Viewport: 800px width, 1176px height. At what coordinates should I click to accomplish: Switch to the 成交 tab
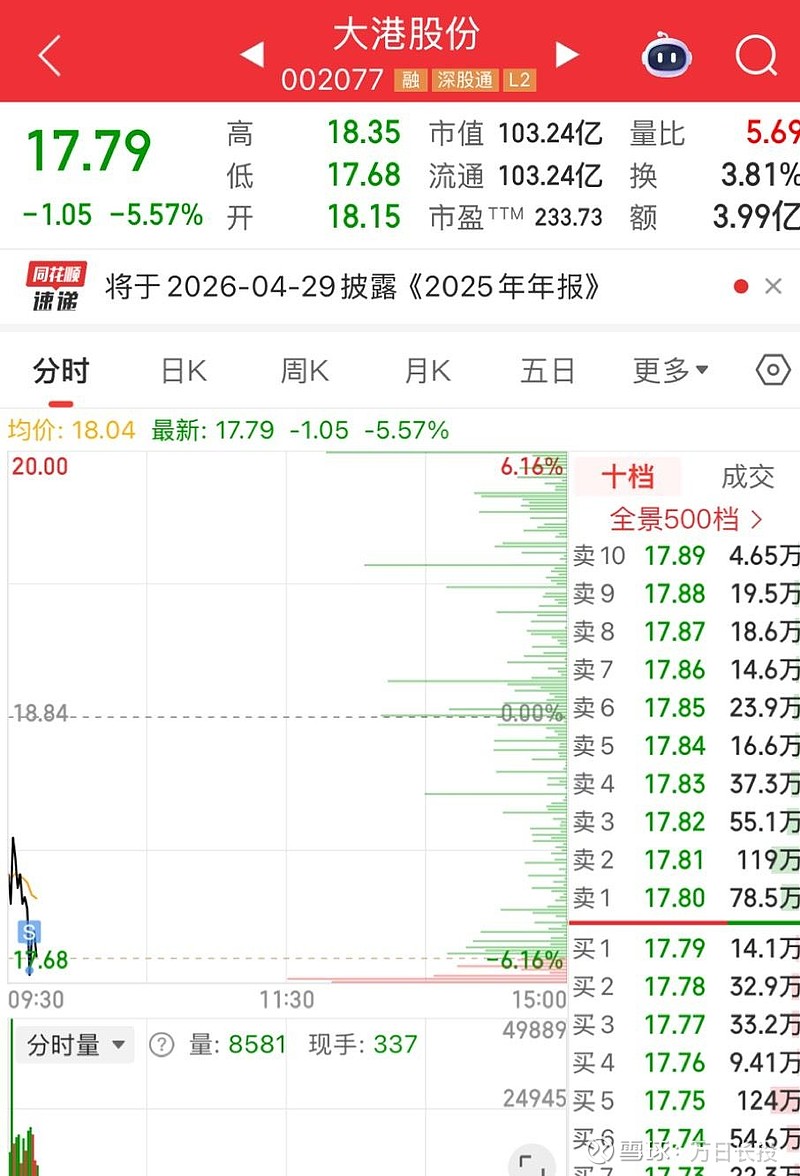point(746,477)
